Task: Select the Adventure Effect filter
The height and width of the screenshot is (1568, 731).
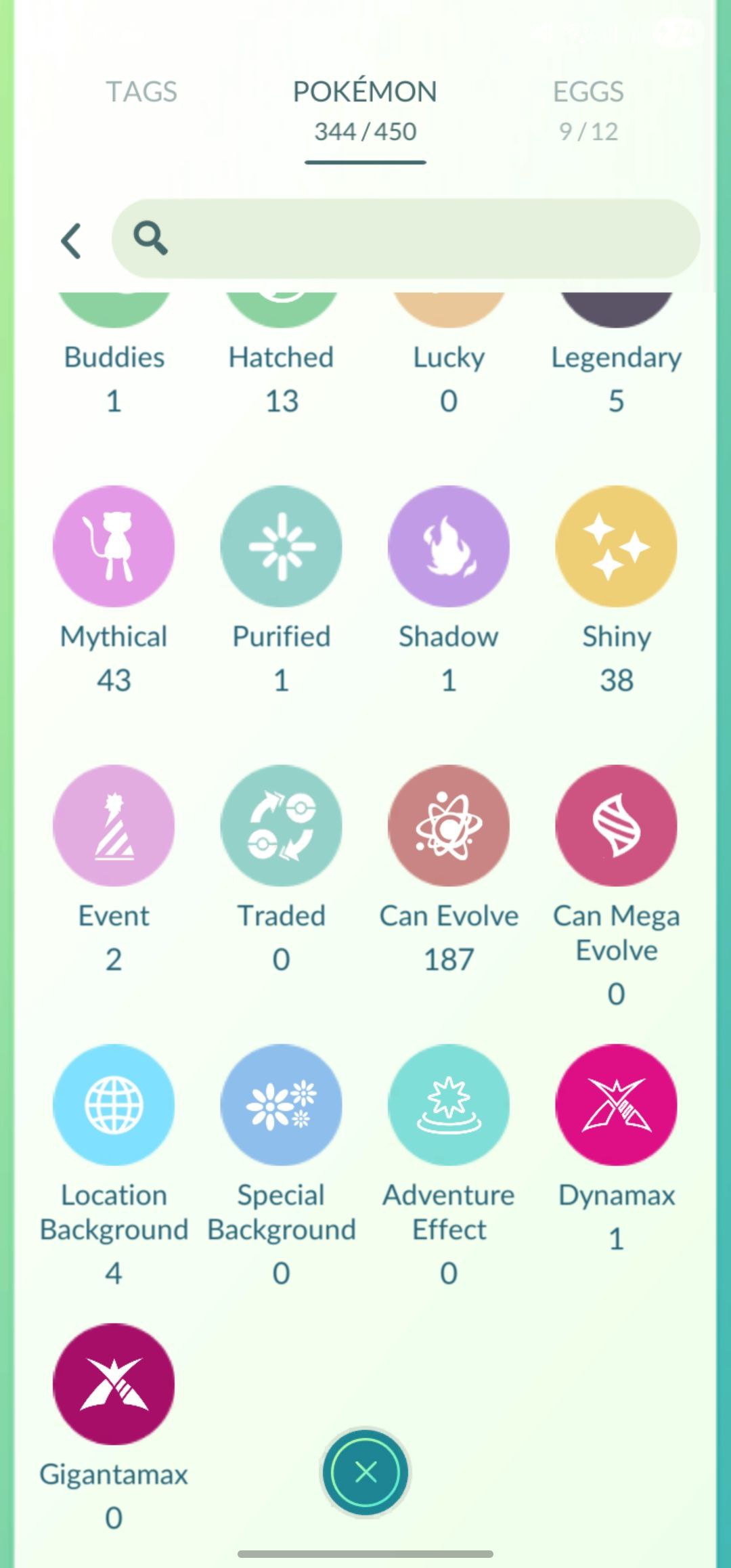Action: [x=449, y=1105]
